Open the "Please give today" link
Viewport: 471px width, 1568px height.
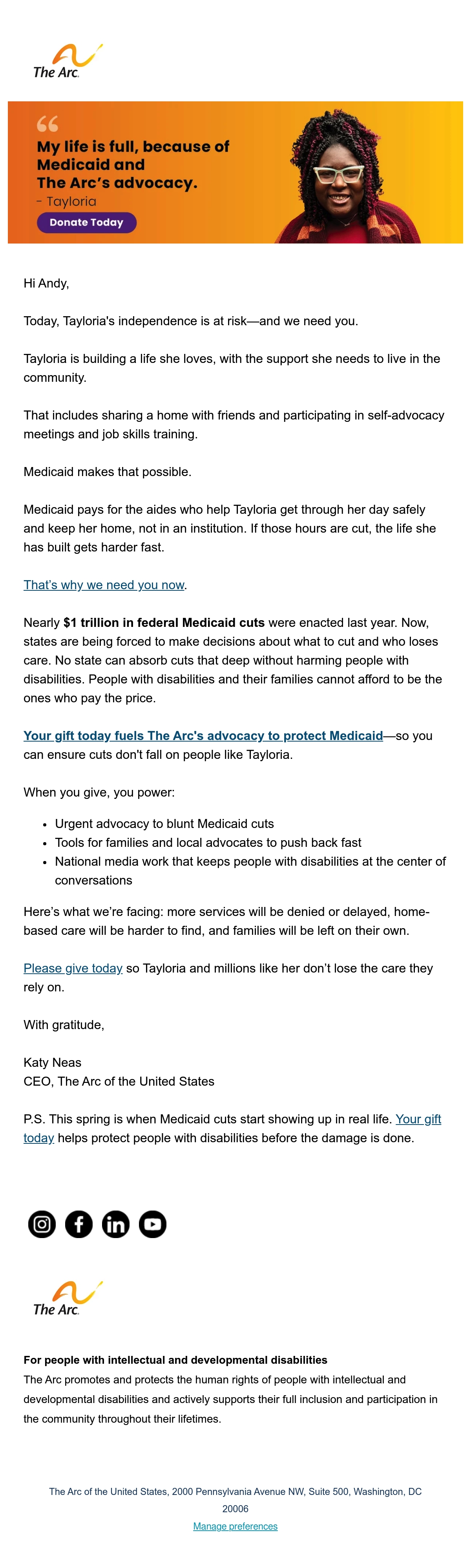(73, 969)
